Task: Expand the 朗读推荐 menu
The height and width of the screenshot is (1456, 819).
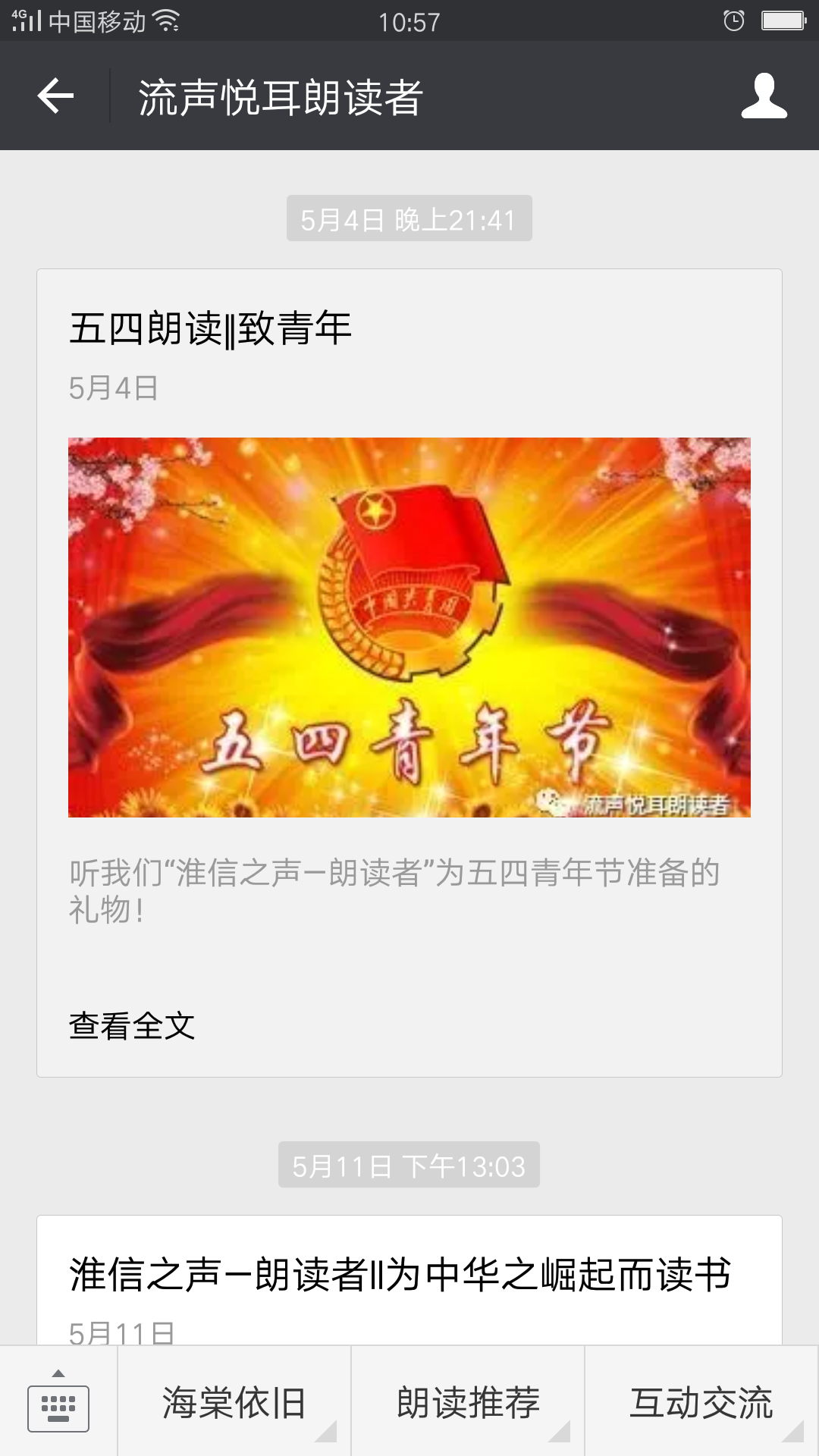Action: [x=468, y=1402]
